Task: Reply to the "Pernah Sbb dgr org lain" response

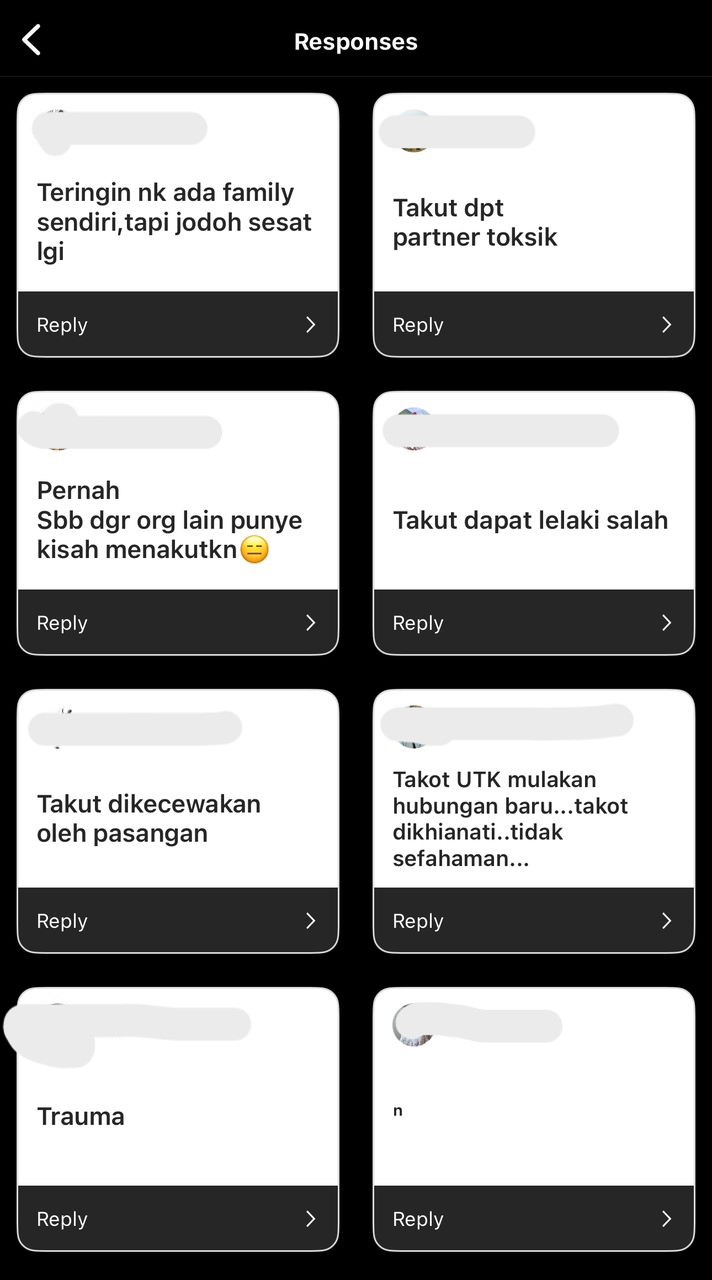Action: [x=178, y=622]
